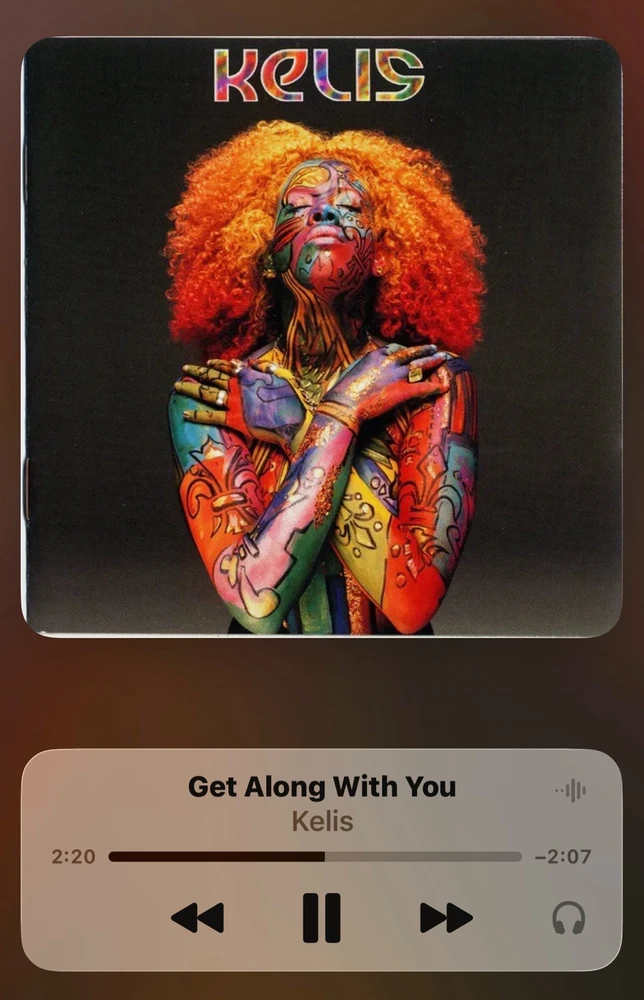
Task: Pause the song Get Along With You
Action: (321, 917)
